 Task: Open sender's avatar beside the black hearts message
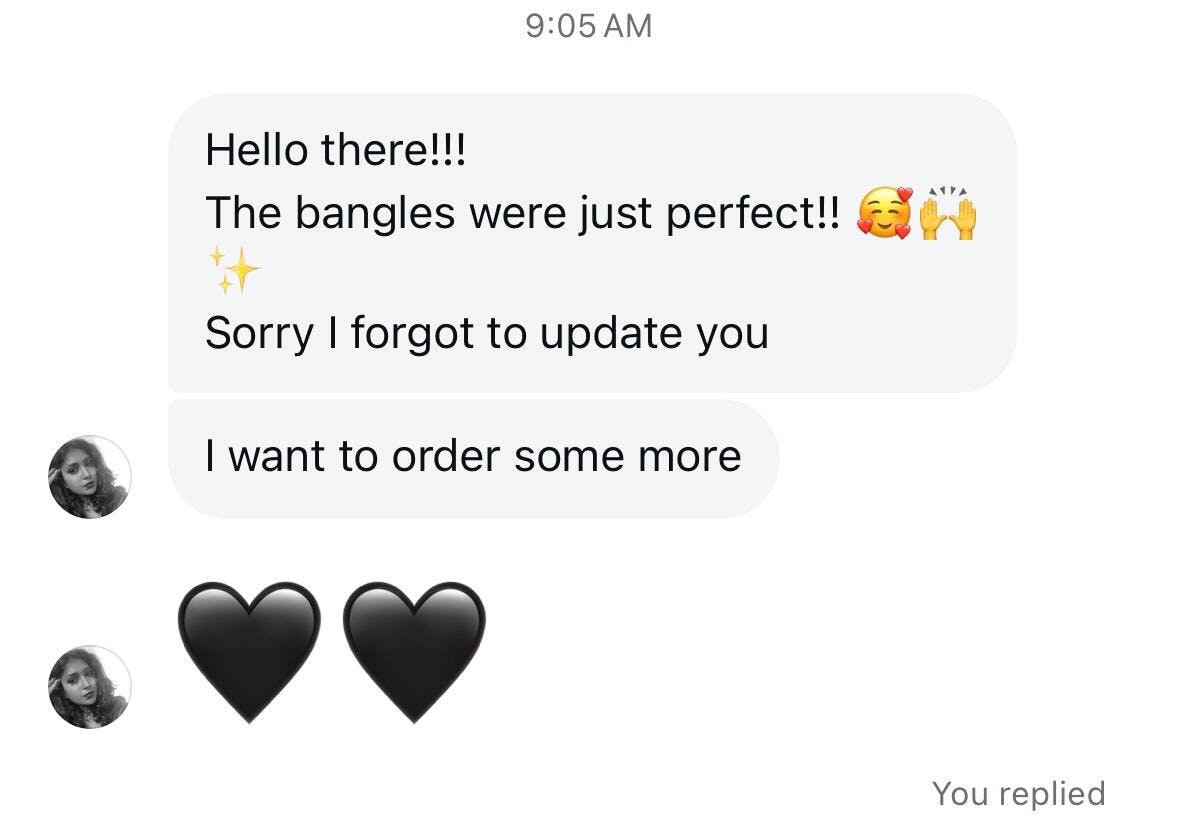click(x=89, y=686)
